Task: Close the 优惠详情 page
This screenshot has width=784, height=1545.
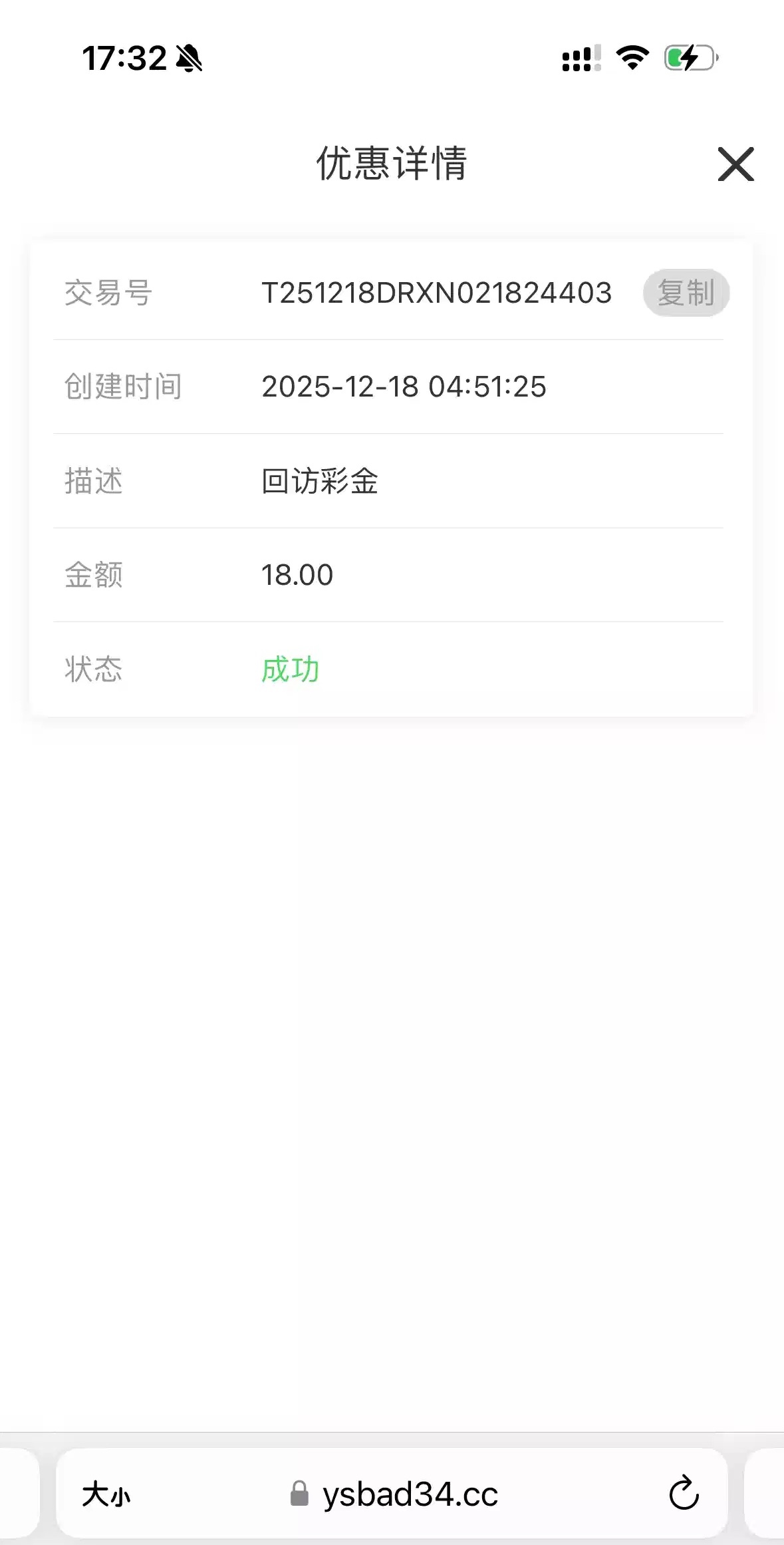Action: [735, 164]
